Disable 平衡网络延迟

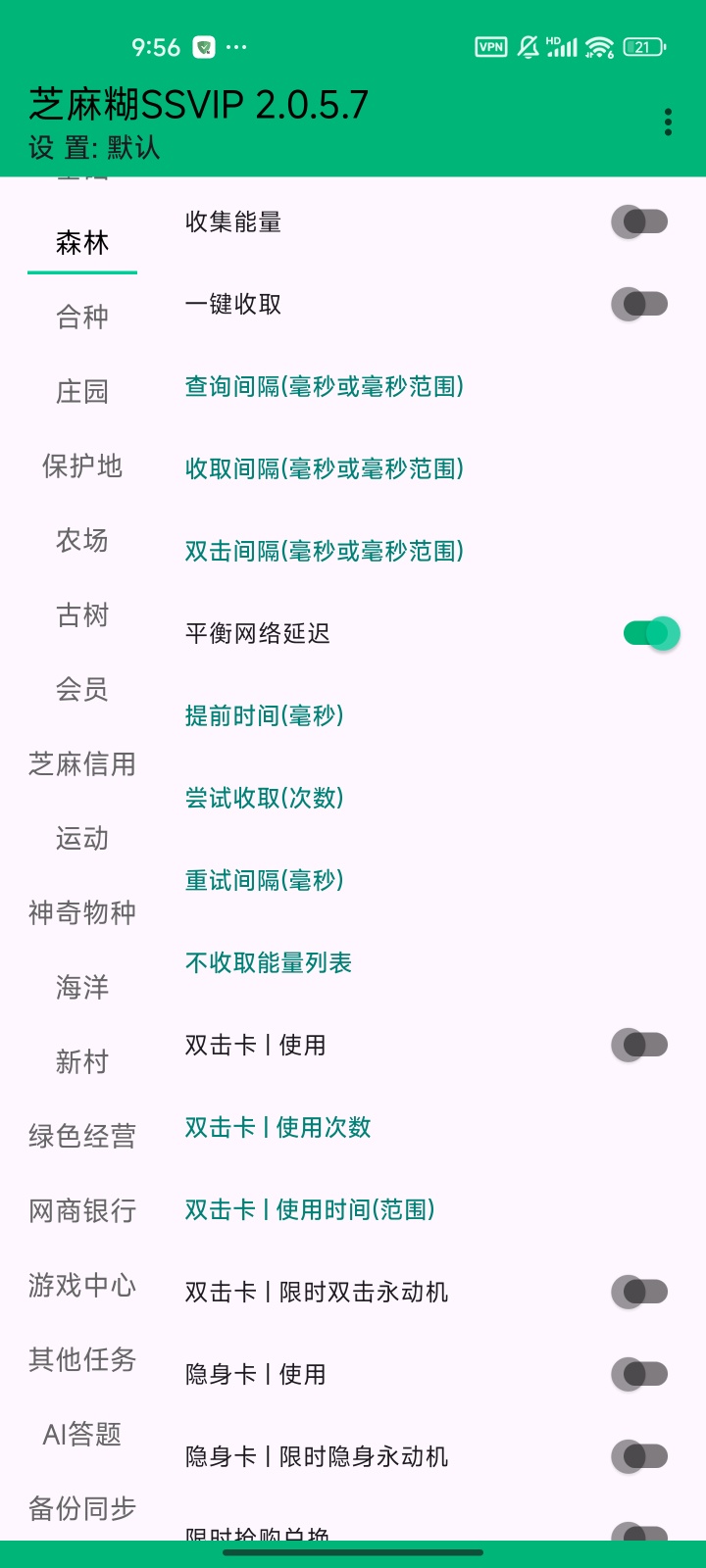pyautogui.click(x=650, y=633)
